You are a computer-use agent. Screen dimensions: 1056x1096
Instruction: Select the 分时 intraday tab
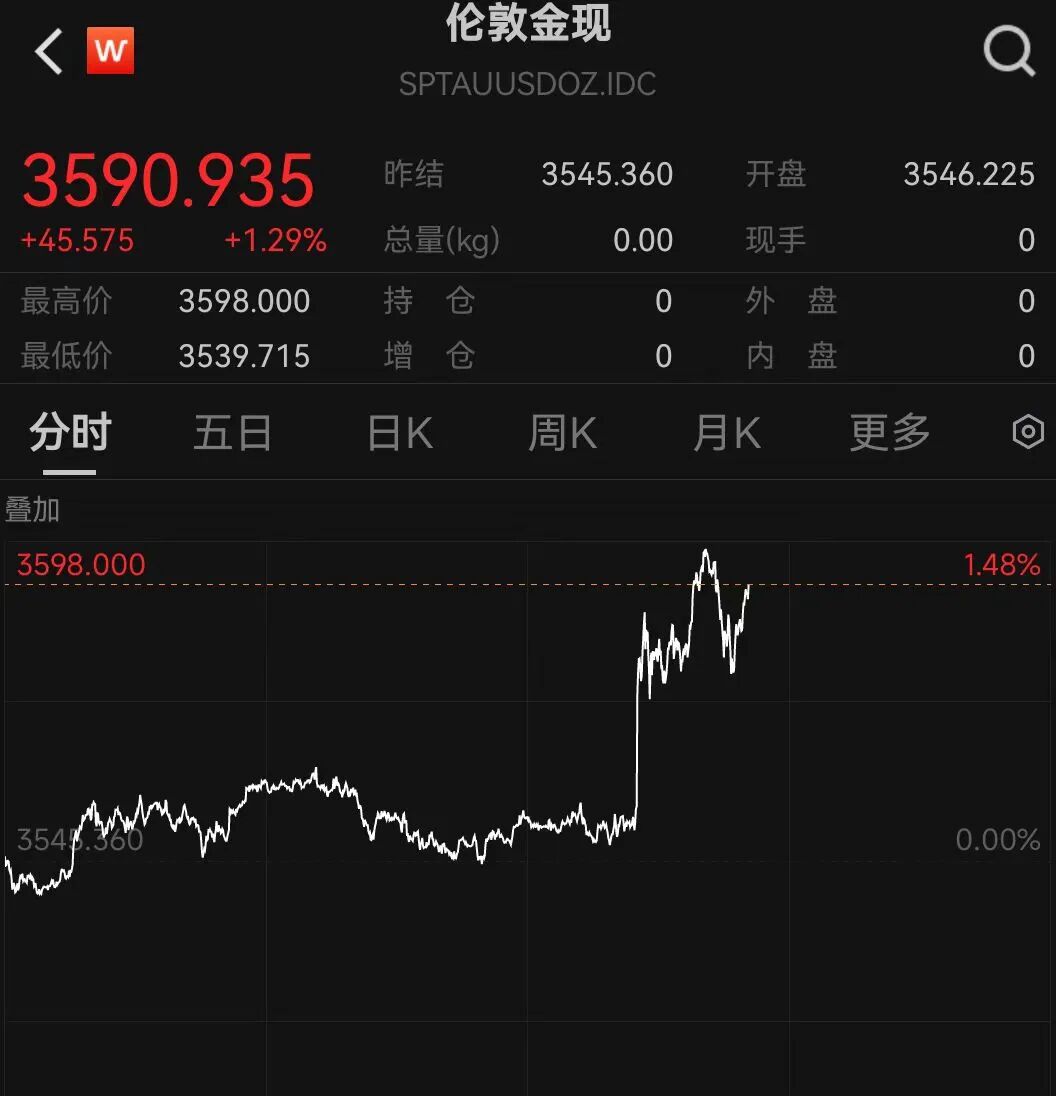tap(70, 433)
